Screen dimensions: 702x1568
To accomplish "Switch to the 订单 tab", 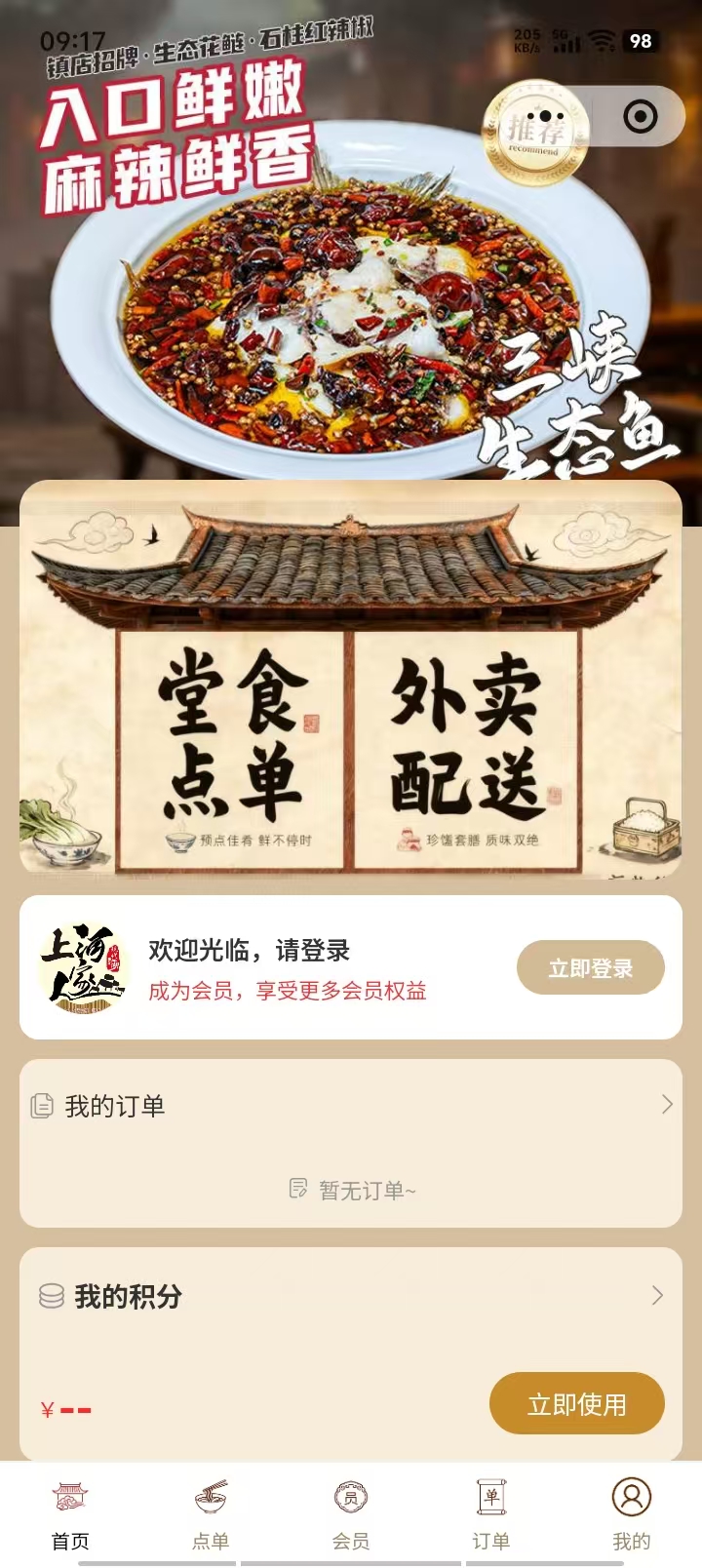I will 491,1514.
